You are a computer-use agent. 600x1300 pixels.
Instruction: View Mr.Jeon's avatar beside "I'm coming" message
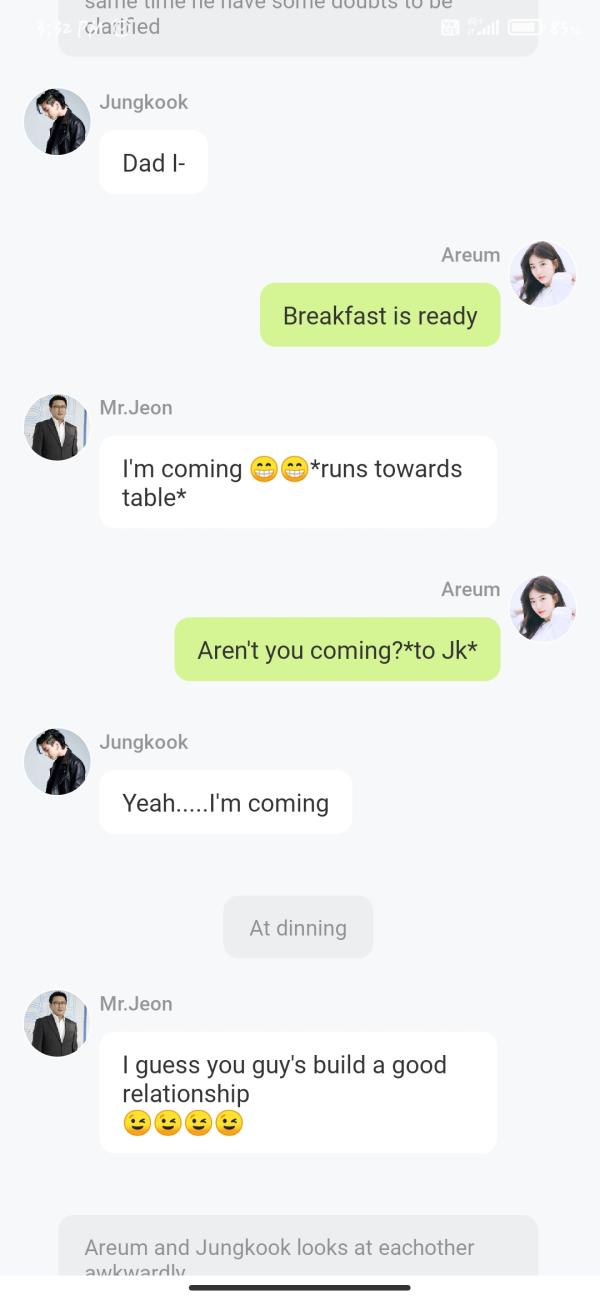(57, 427)
